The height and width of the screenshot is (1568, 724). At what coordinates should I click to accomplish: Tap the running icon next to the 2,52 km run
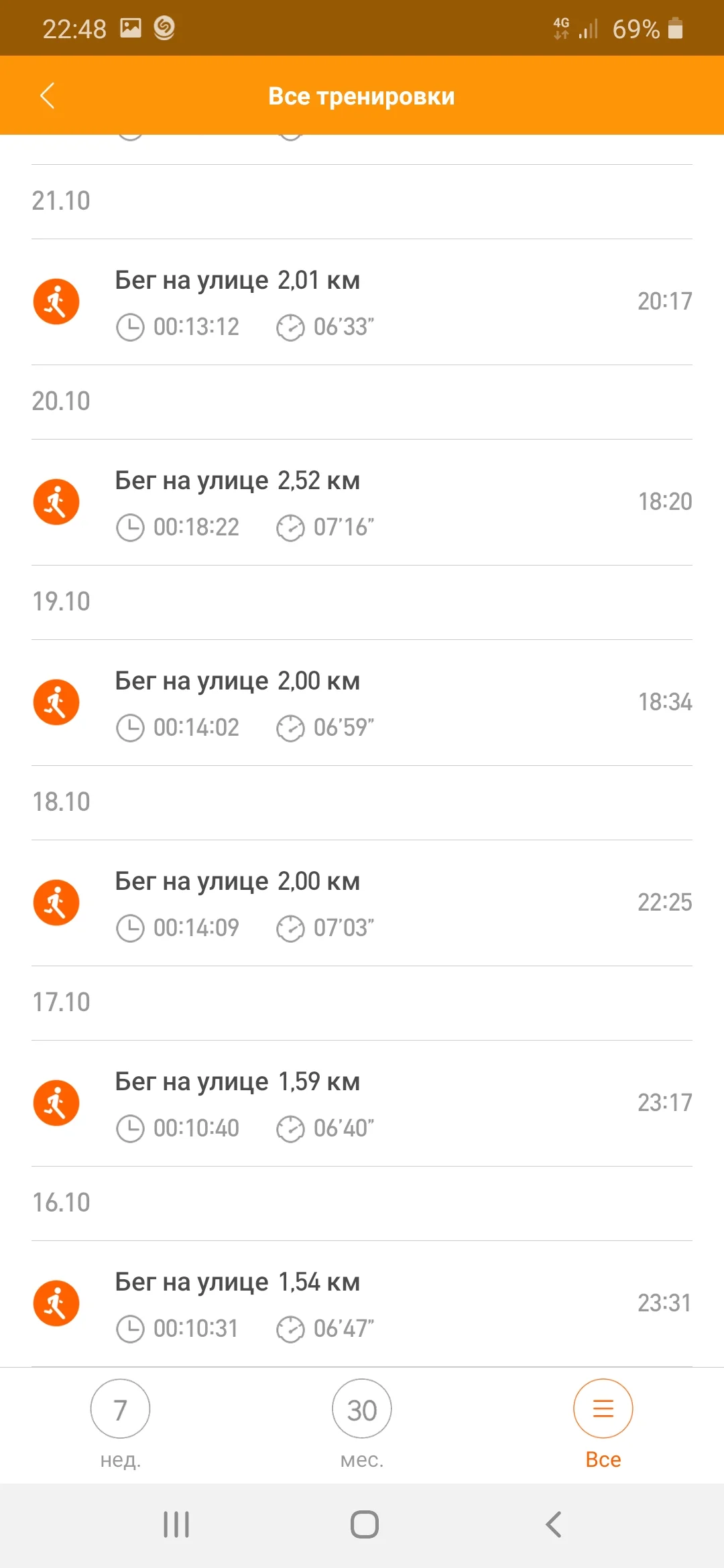[x=56, y=501]
